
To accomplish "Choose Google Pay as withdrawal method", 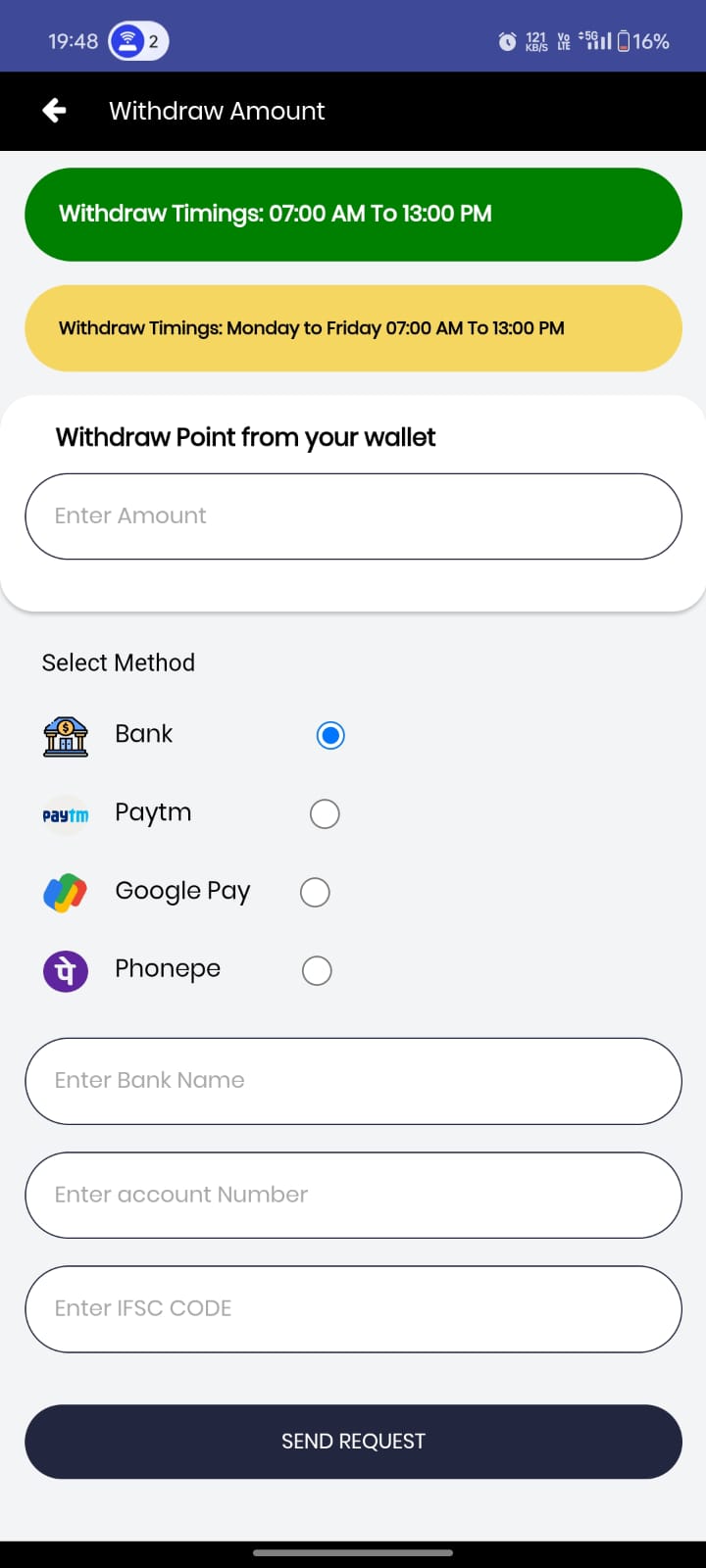I will [x=315, y=892].
